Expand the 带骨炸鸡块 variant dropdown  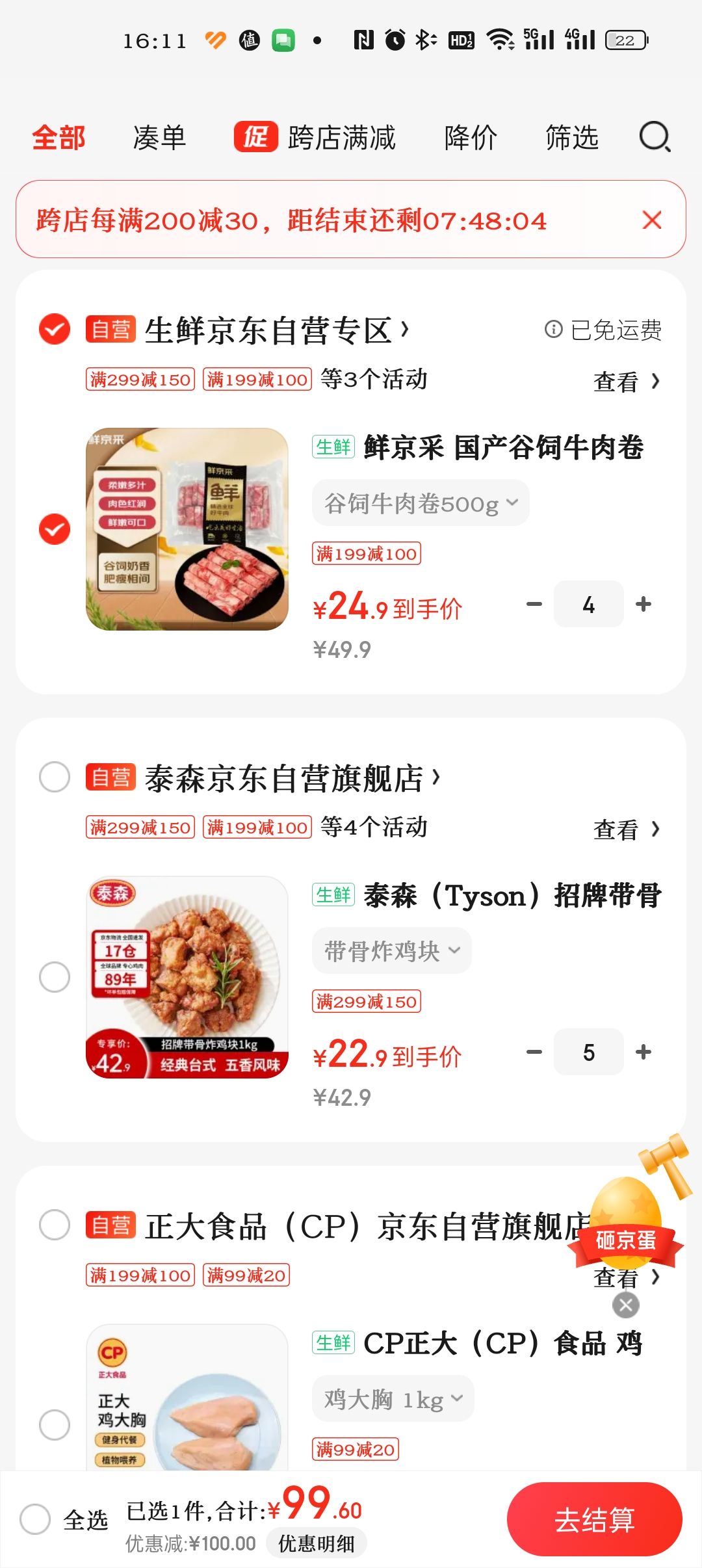click(392, 950)
